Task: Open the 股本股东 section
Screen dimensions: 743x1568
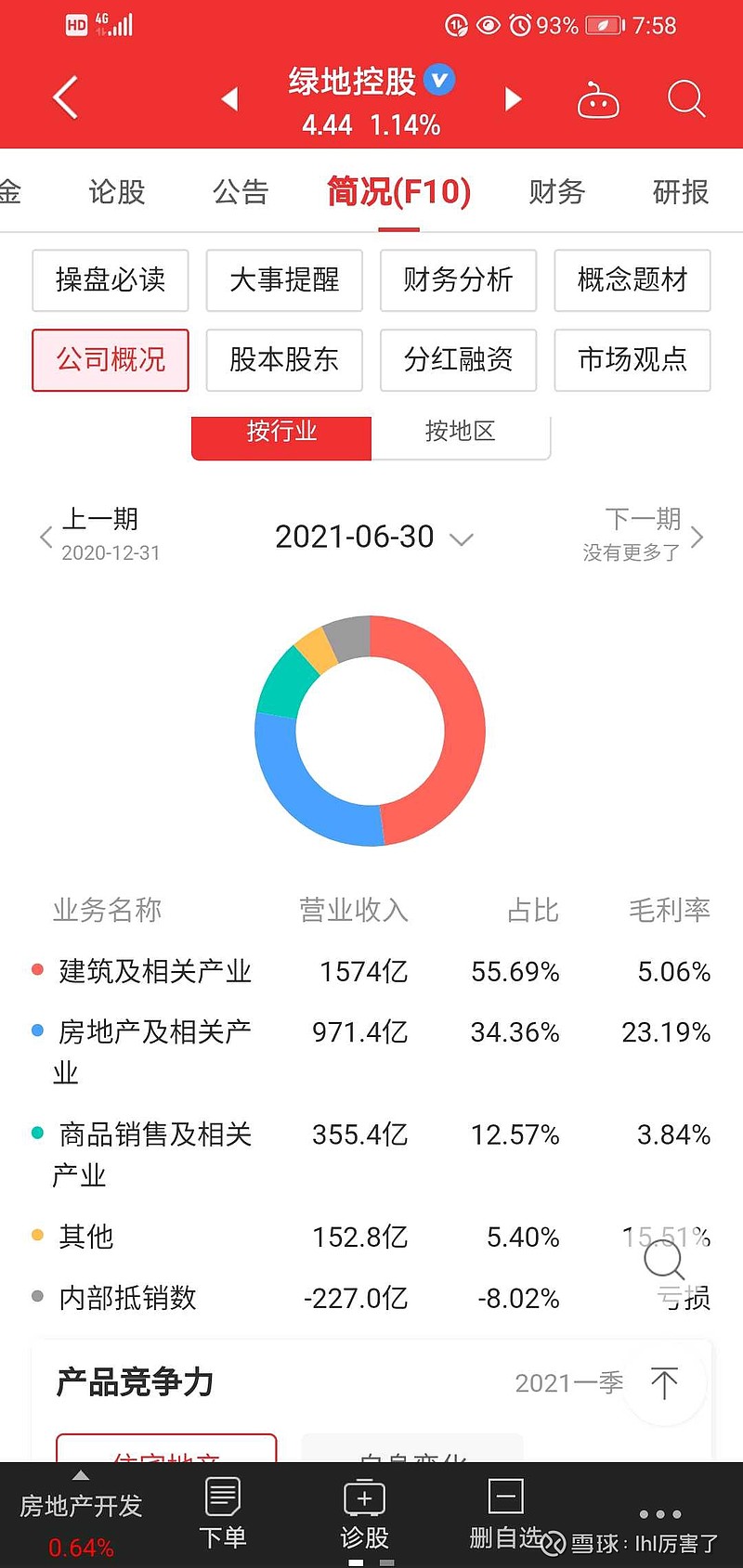Action: [284, 359]
